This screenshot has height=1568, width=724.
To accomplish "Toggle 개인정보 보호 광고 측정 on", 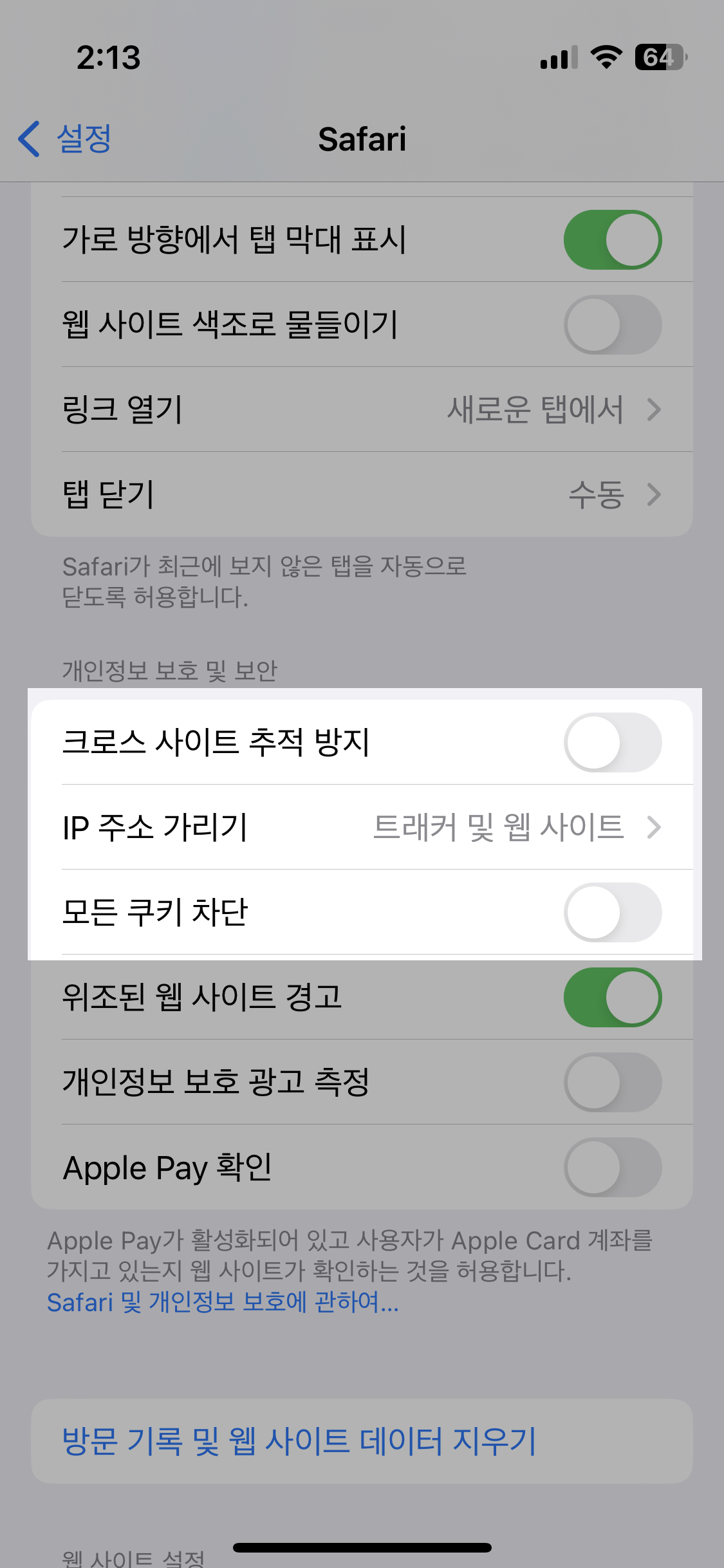I will (x=612, y=1082).
